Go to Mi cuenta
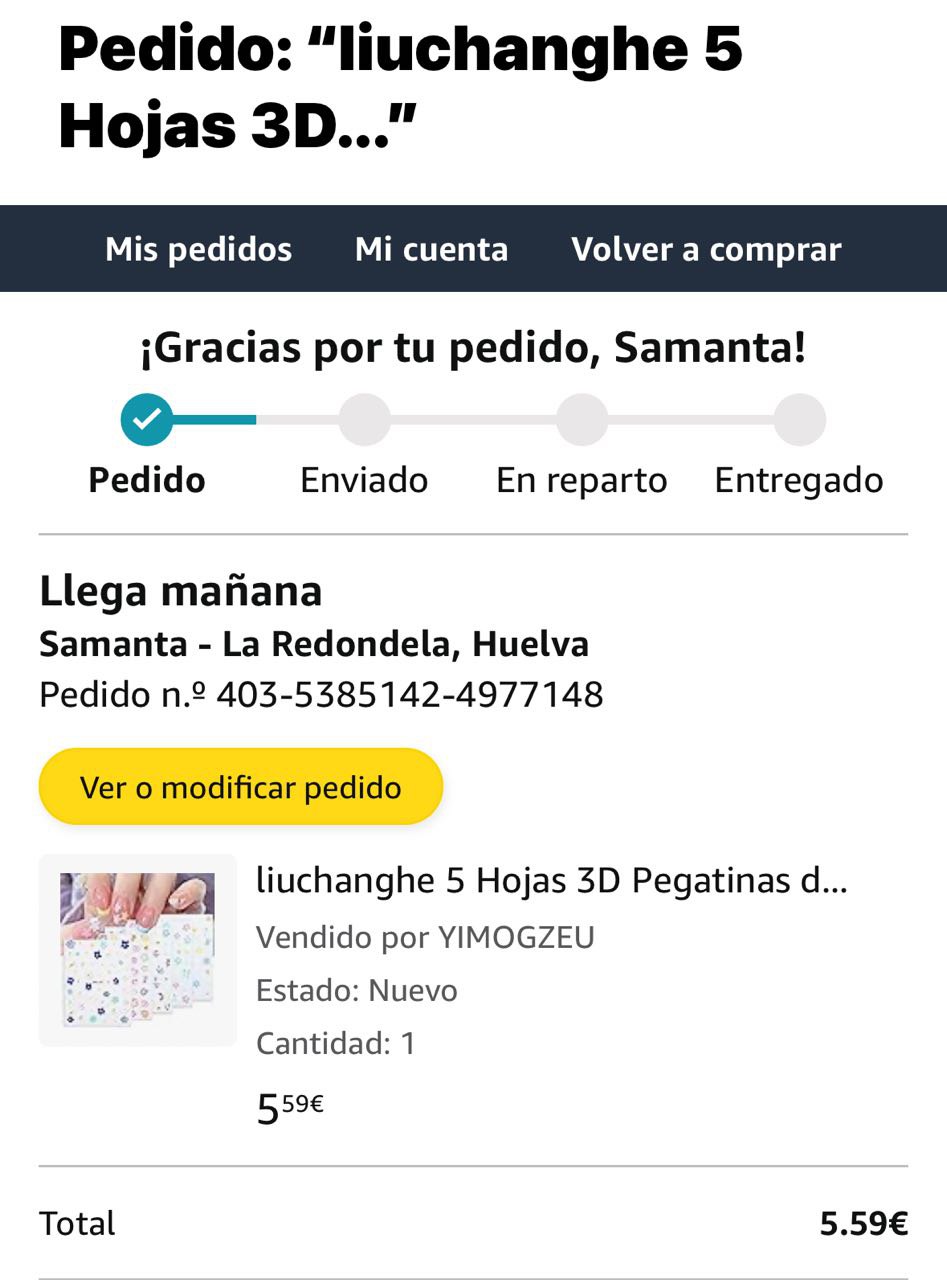The width and height of the screenshot is (947, 1280). (x=431, y=249)
